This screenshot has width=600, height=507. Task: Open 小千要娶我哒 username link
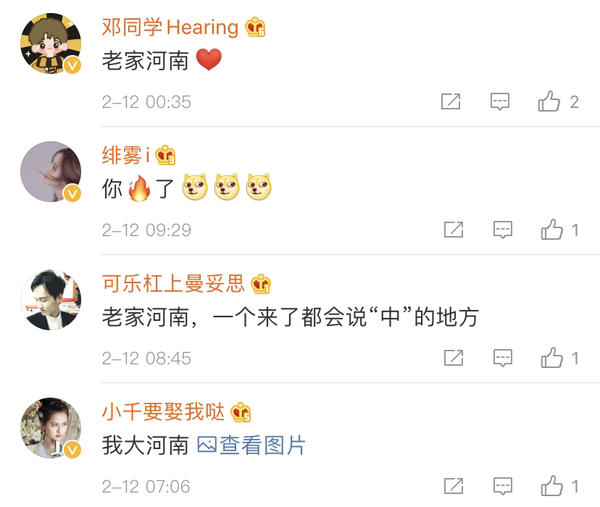coord(163,412)
